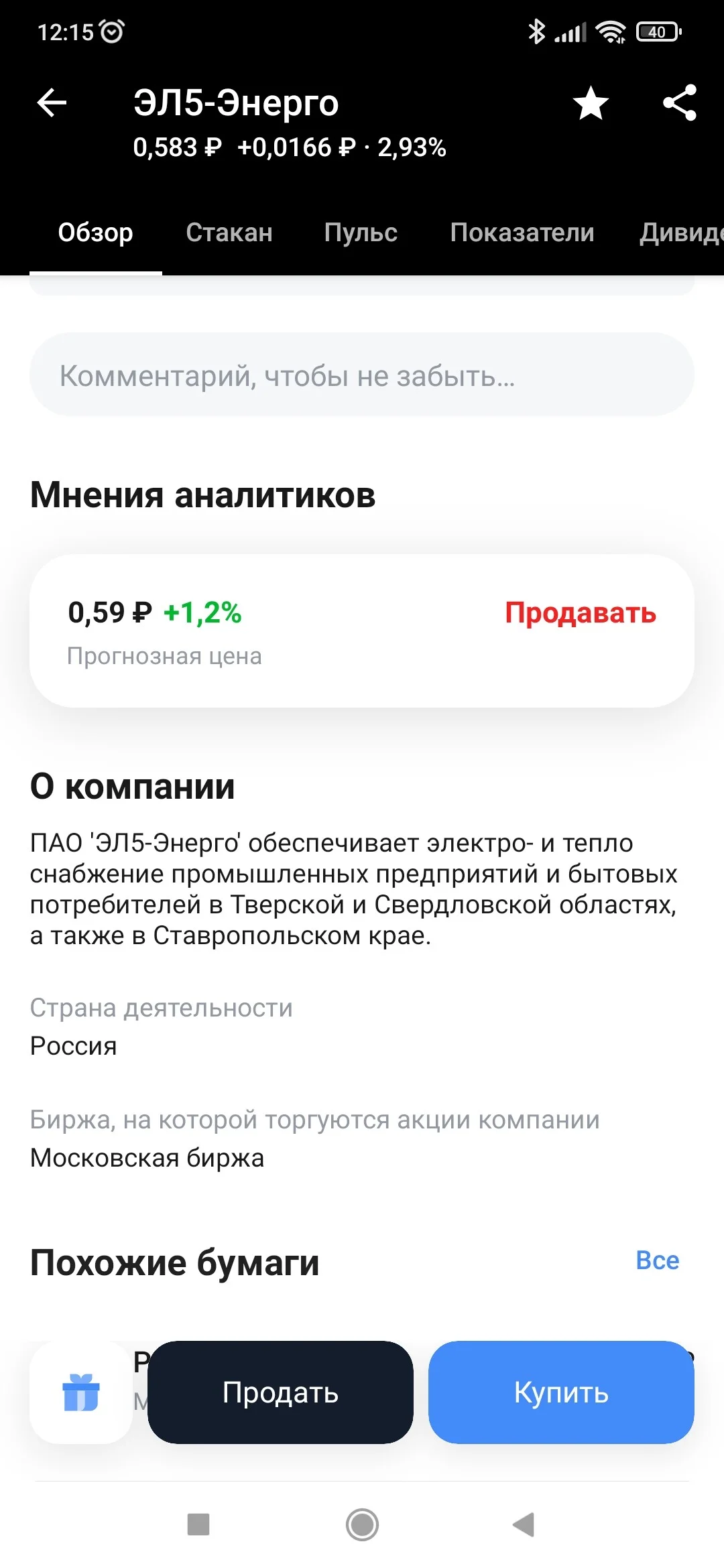Tap the system home button
724x1568 pixels.
pyautogui.click(x=362, y=1525)
